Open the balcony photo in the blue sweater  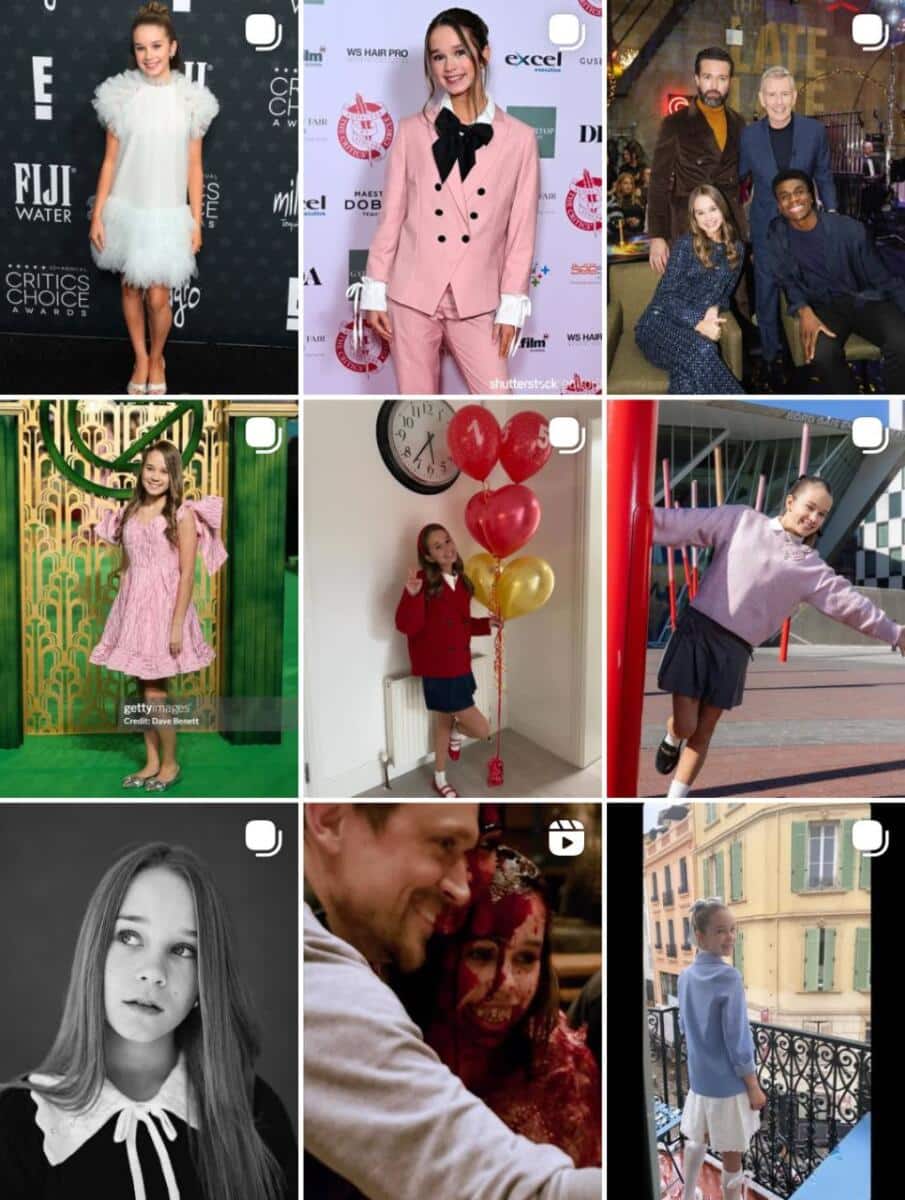[756, 1000]
